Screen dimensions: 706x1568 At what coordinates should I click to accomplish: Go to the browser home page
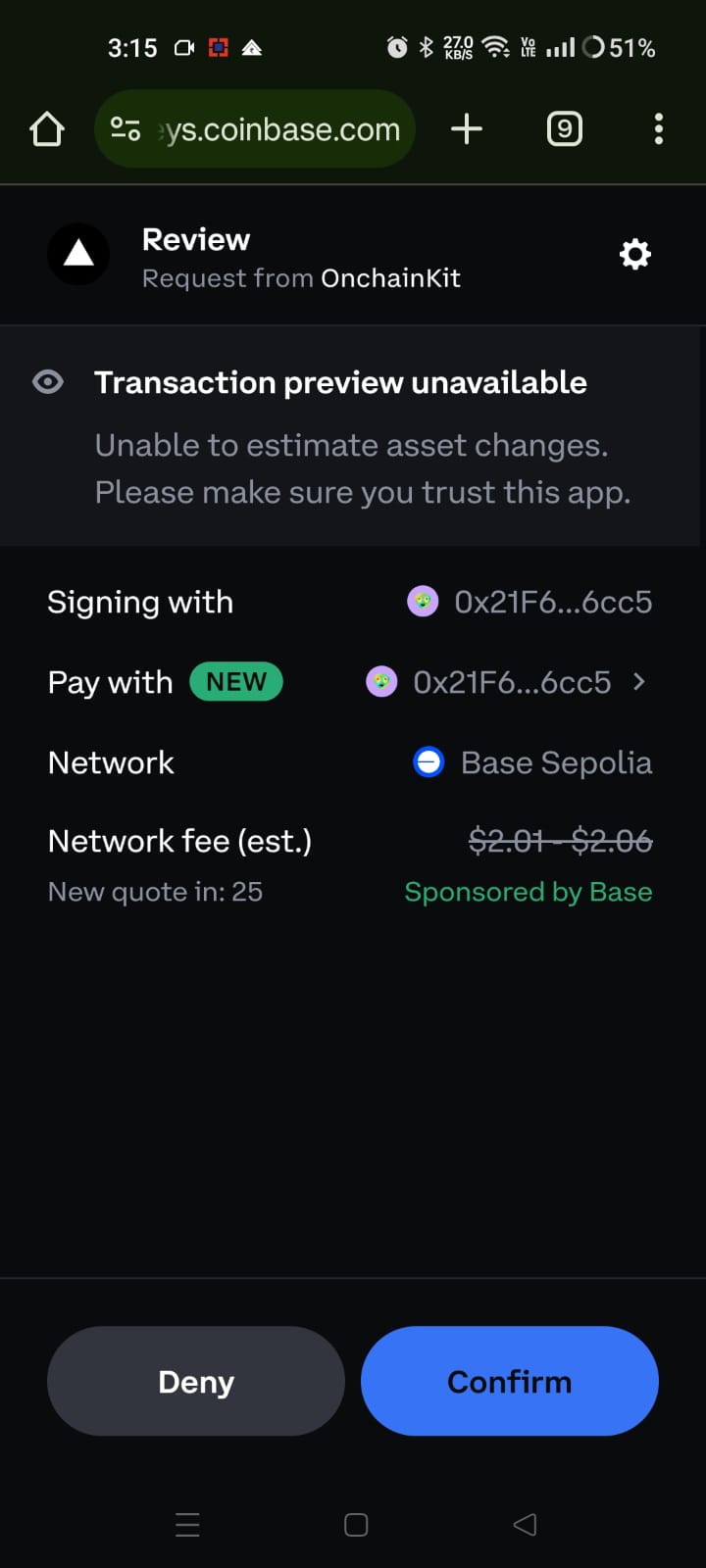tap(47, 128)
